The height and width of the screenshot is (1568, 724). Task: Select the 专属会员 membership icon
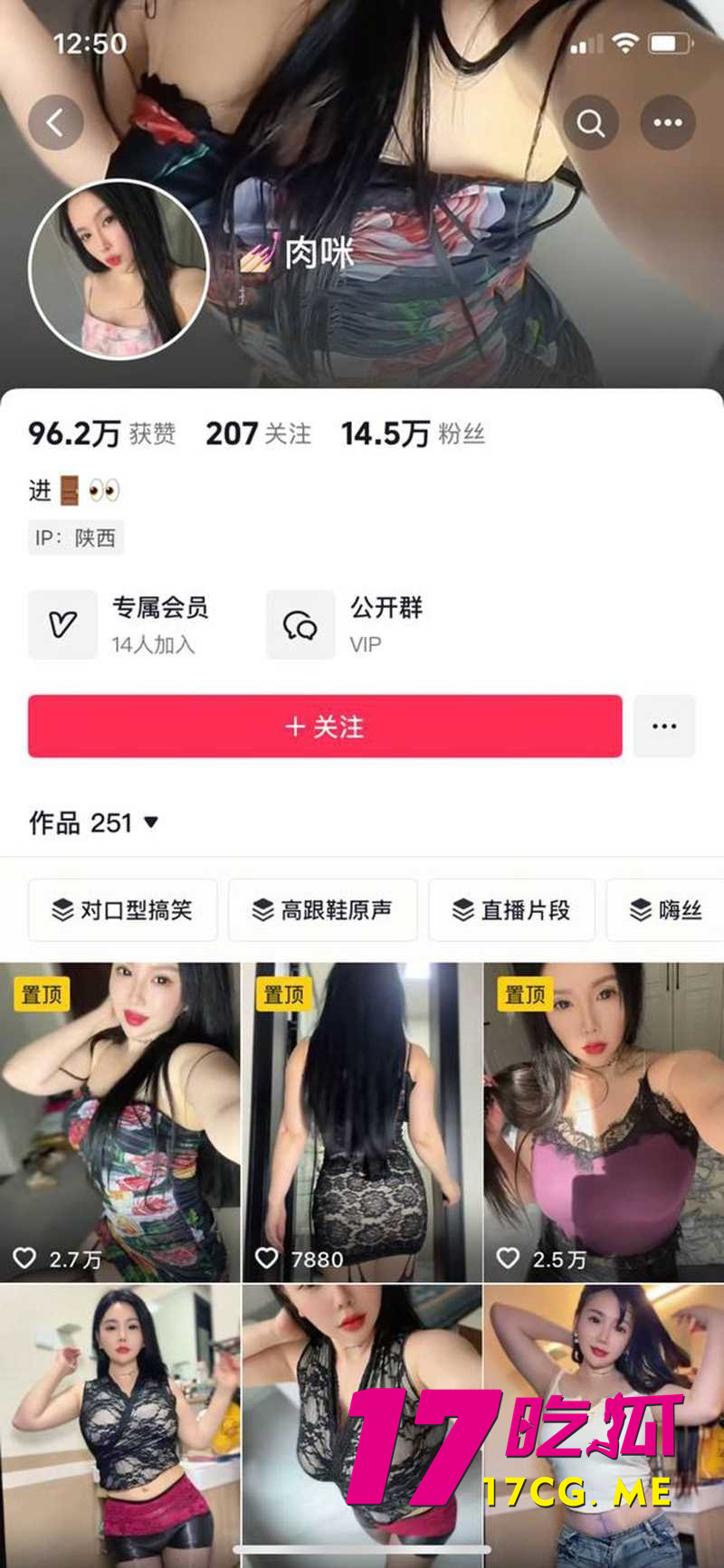pyautogui.click(x=62, y=624)
